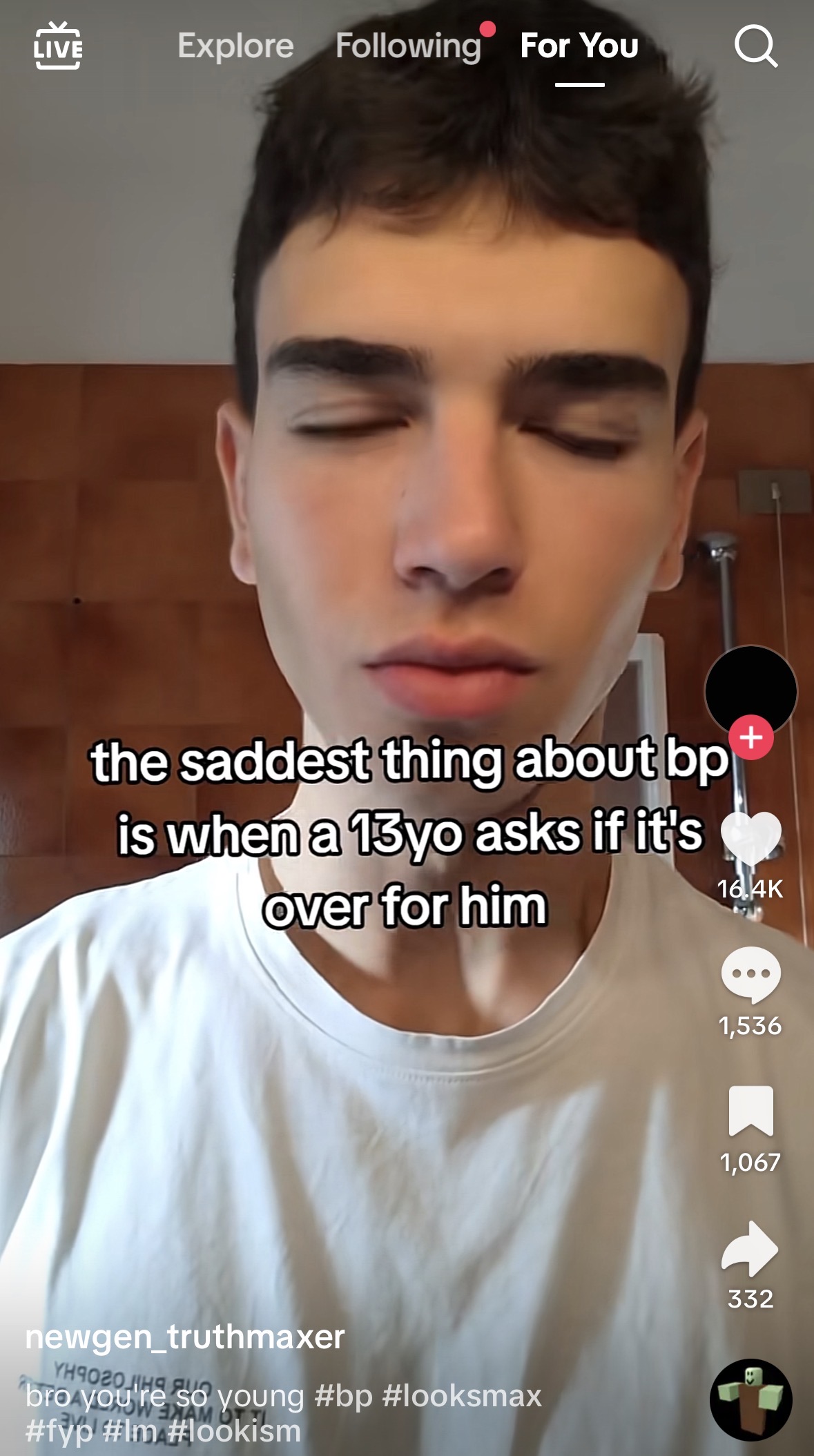Bookmark this video to favorites

tap(750, 1111)
